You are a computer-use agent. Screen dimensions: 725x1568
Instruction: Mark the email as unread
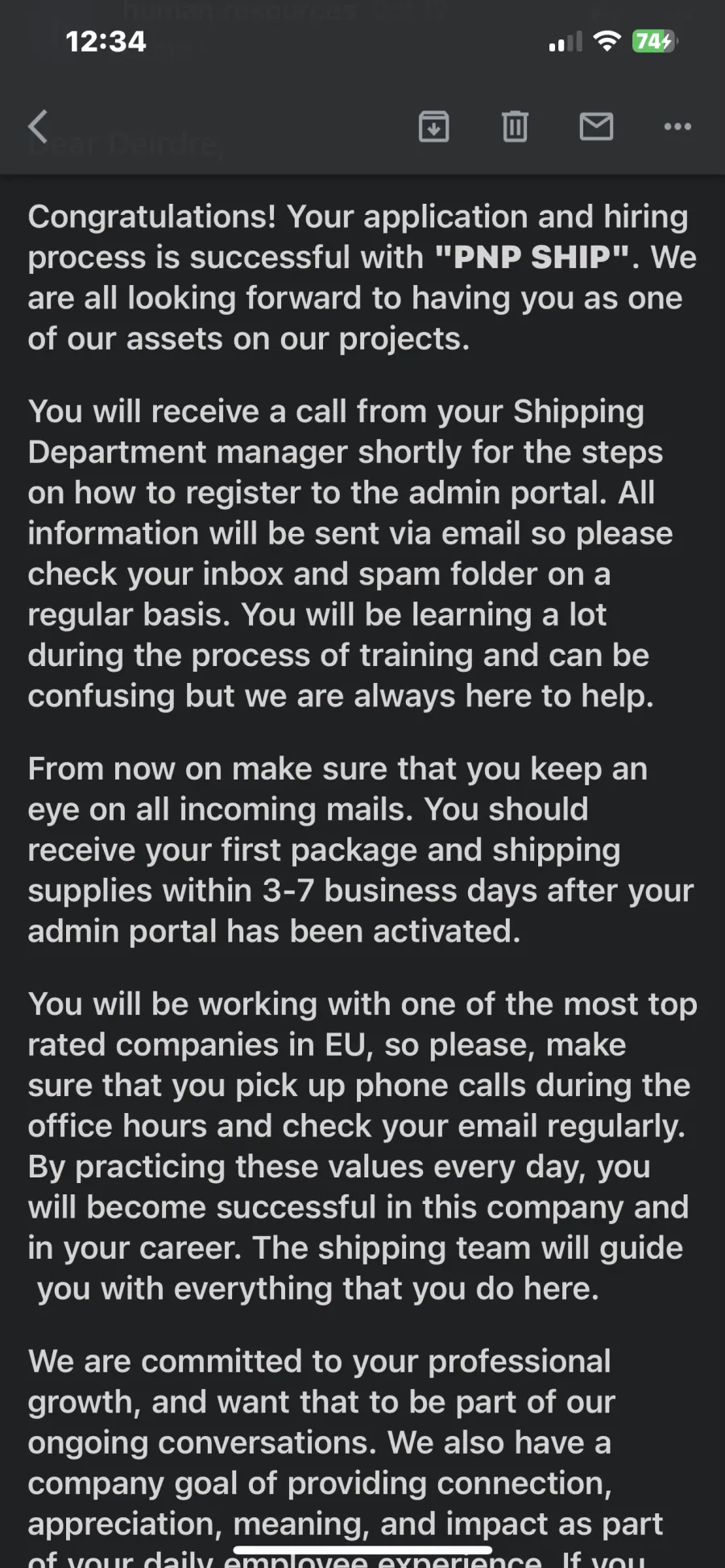click(x=596, y=126)
